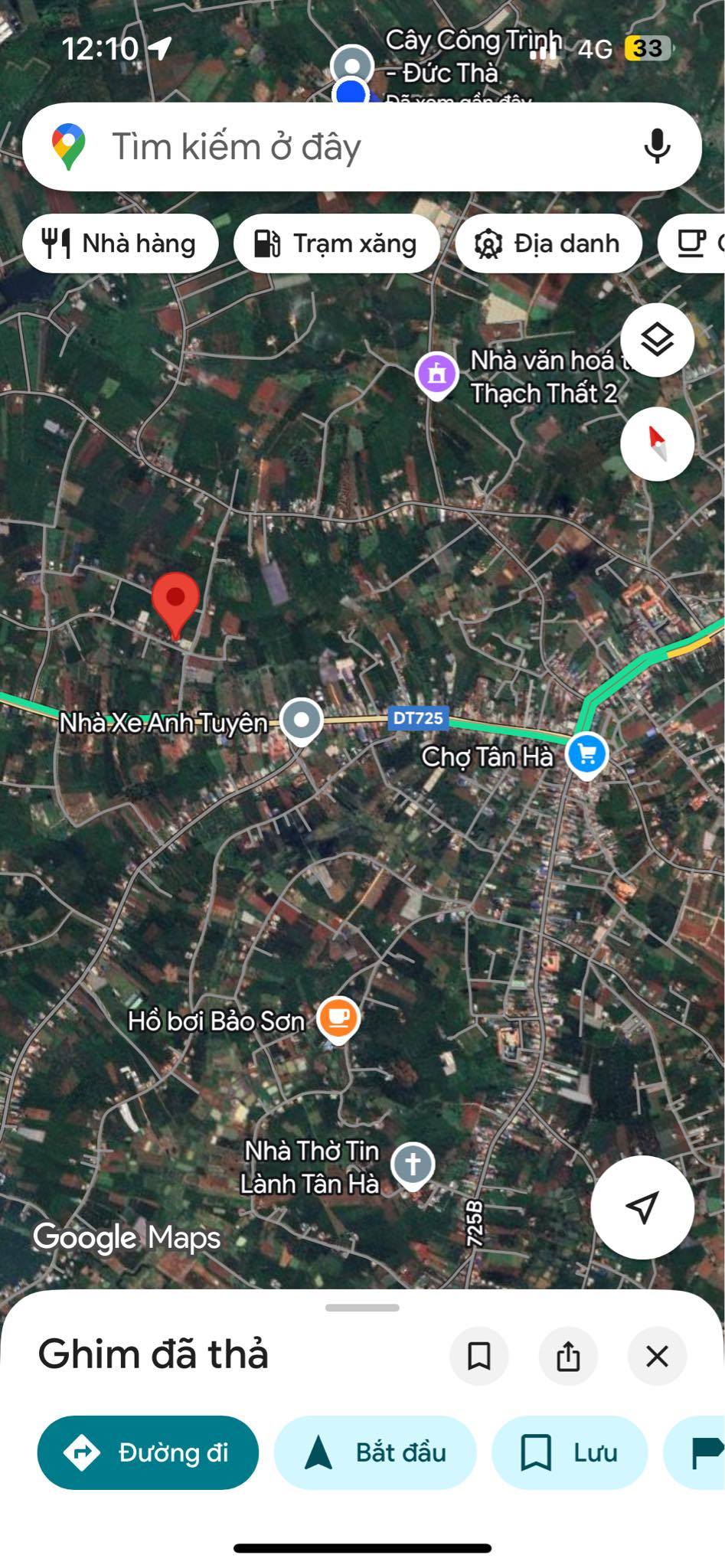Share the dropped pin location
The height and width of the screenshot is (1568, 725).
click(568, 1356)
